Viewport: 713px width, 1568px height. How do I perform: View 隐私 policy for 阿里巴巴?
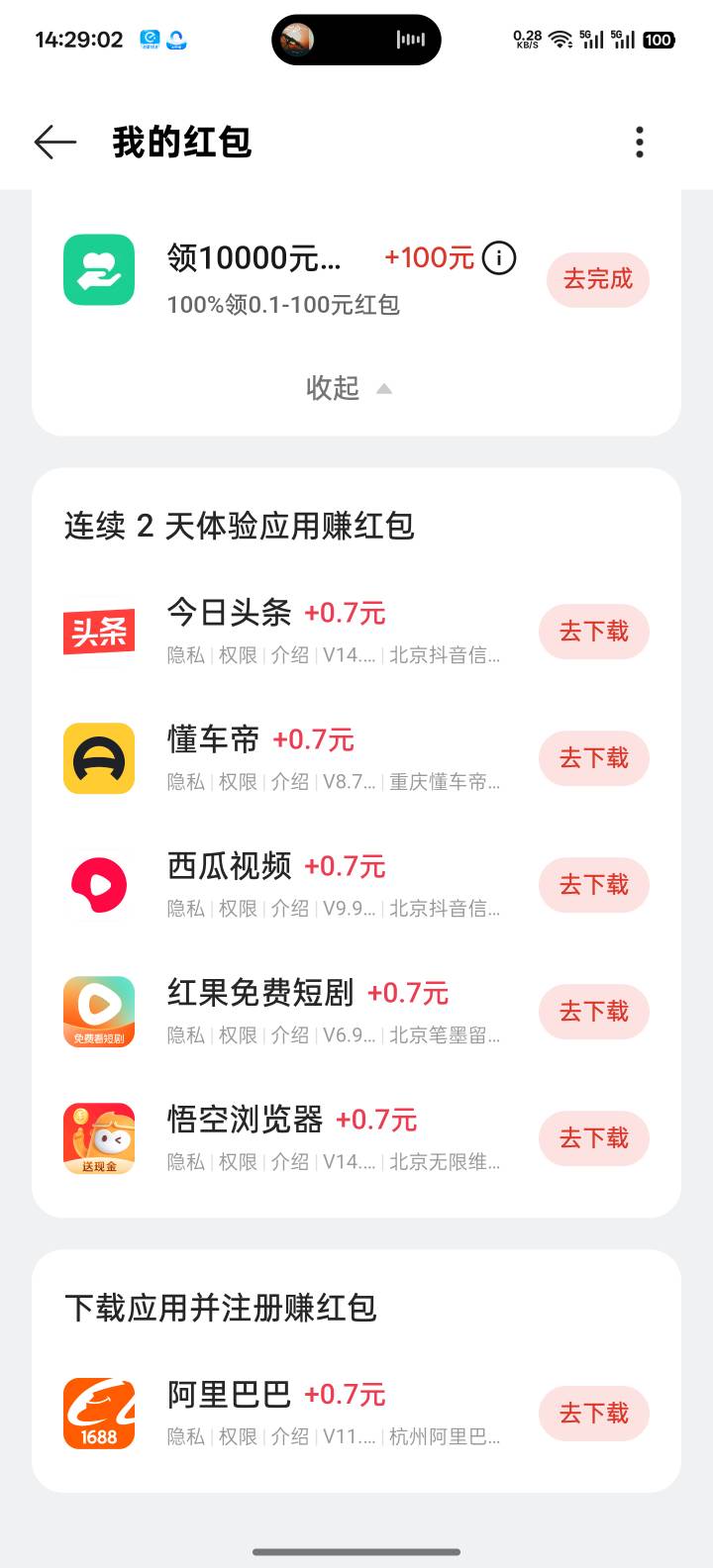pos(185,1436)
